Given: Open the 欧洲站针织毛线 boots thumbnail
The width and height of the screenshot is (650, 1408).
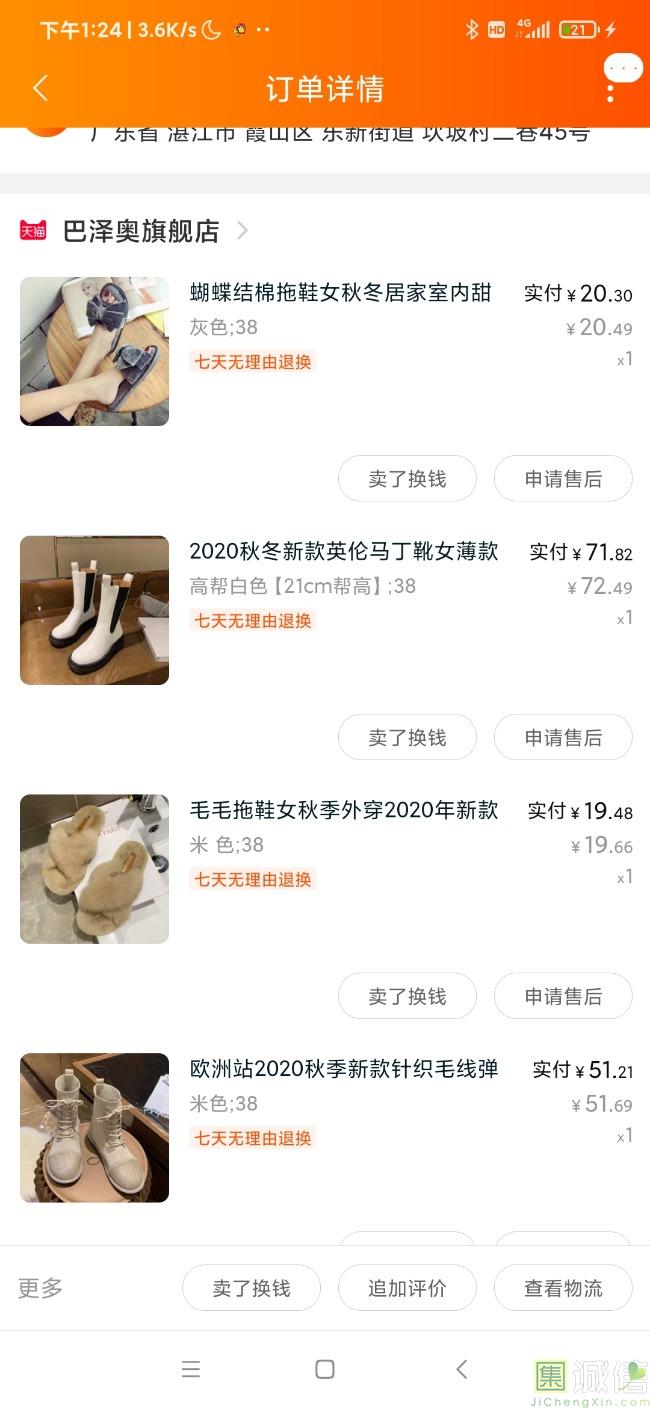Looking at the screenshot, I should coord(94,1128).
